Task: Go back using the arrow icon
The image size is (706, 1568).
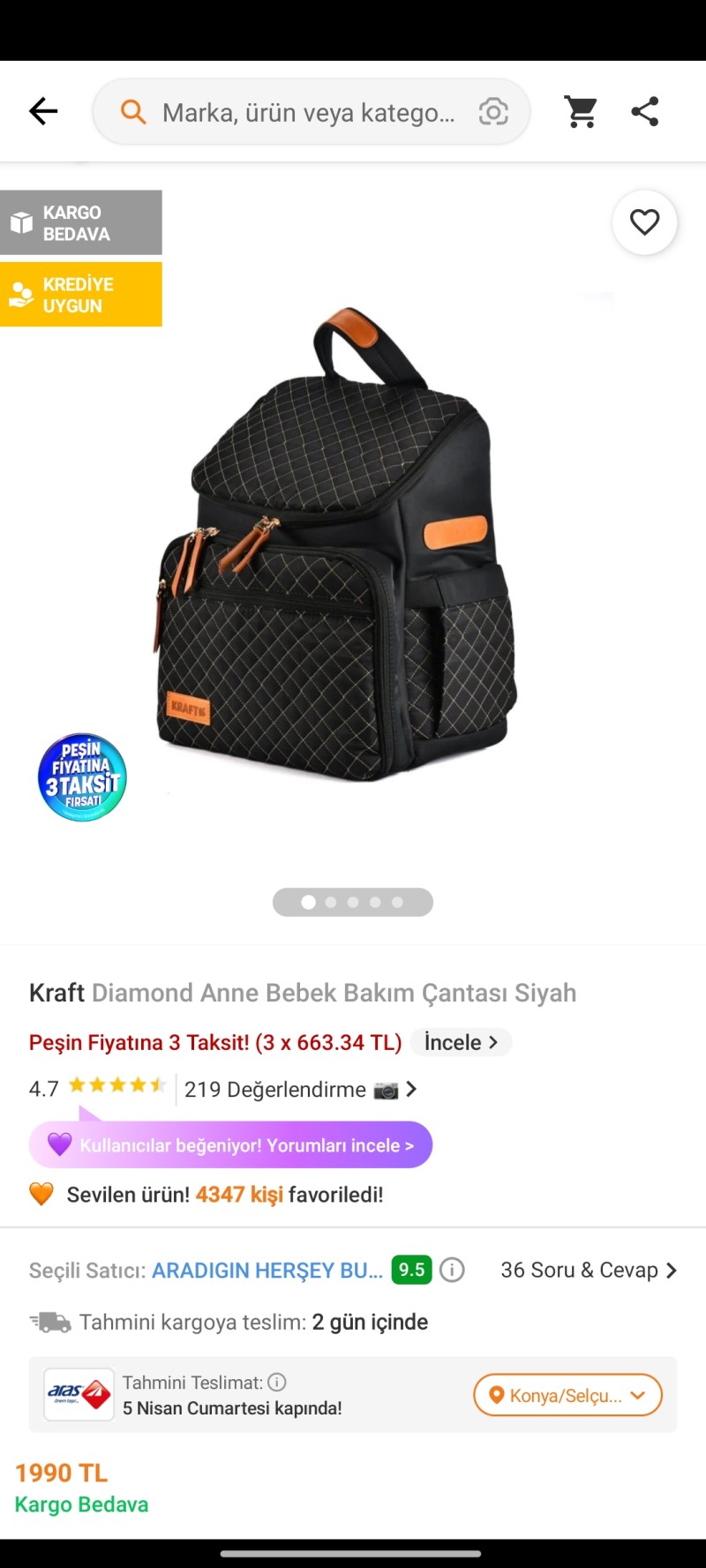Action: coord(42,111)
